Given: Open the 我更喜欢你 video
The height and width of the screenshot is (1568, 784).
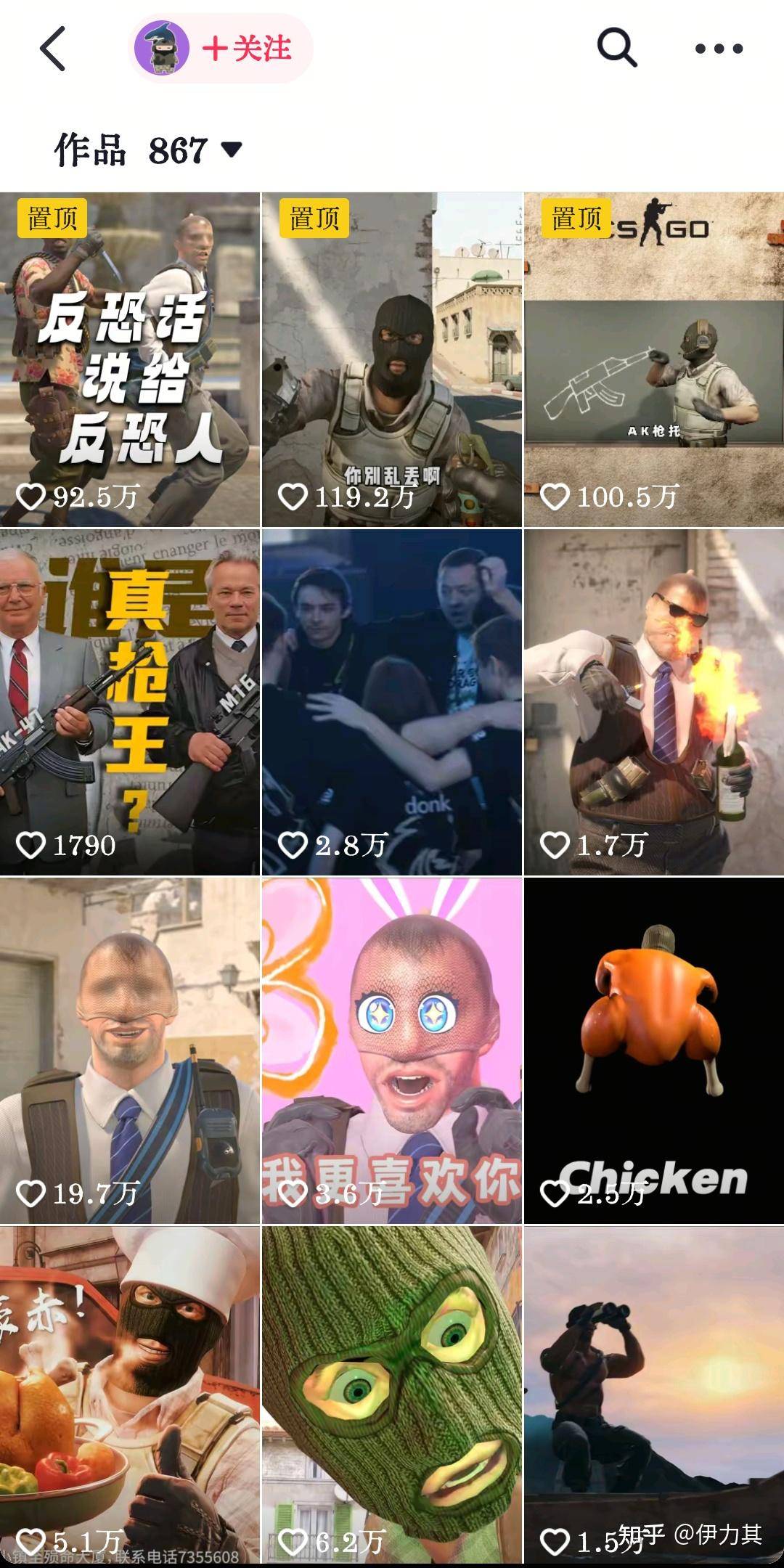Looking at the screenshot, I should click(x=392, y=1050).
